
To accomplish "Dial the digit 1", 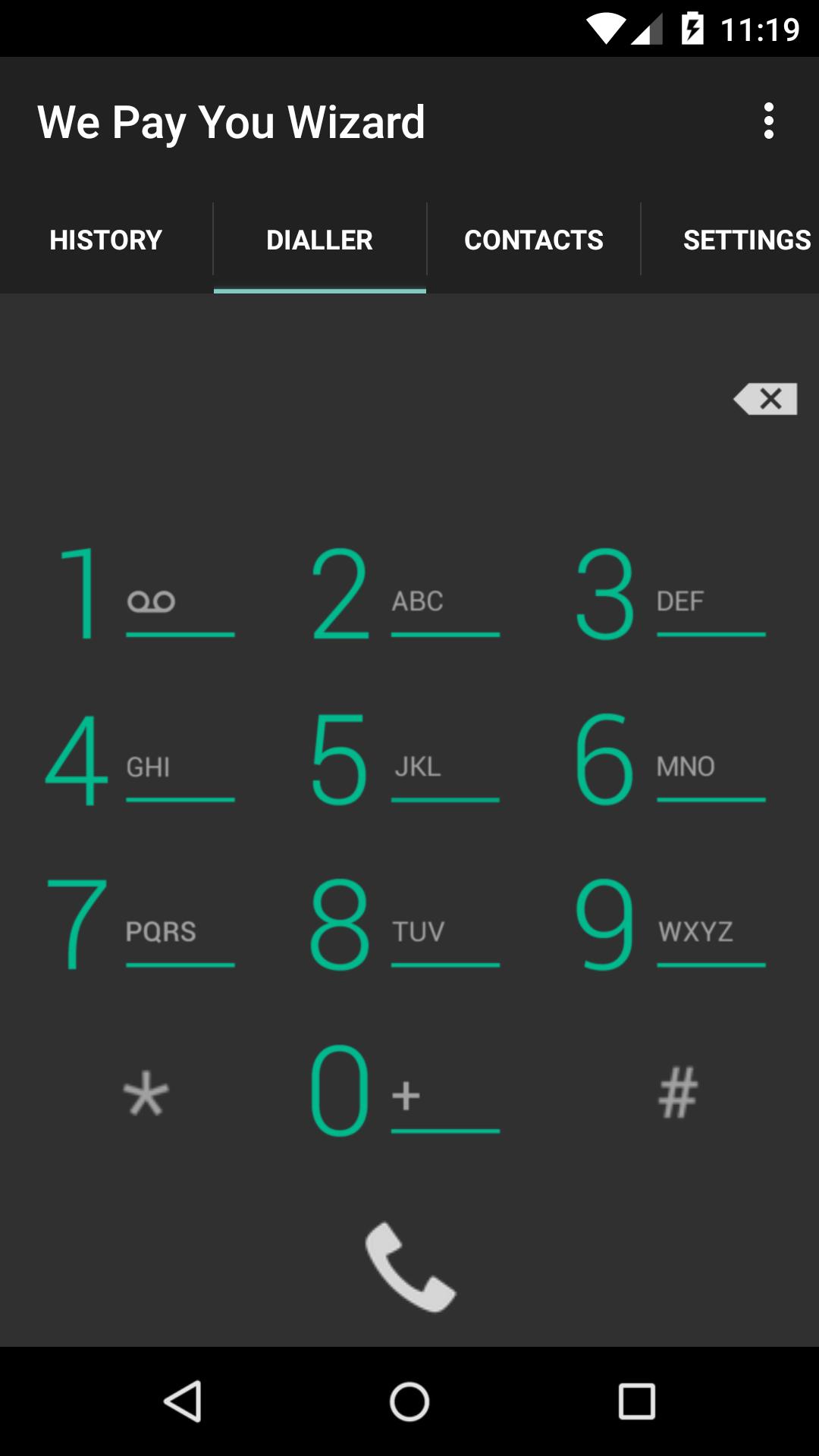I will pyautogui.click(x=141, y=595).
